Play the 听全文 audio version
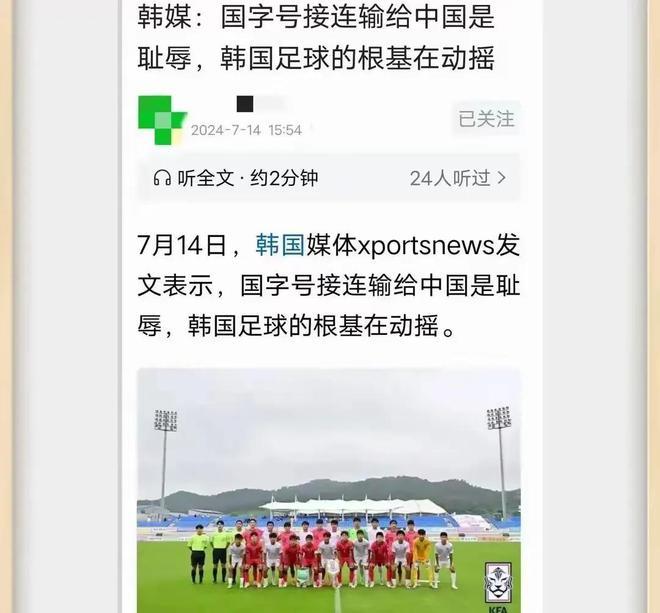 [x=235, y=178]
